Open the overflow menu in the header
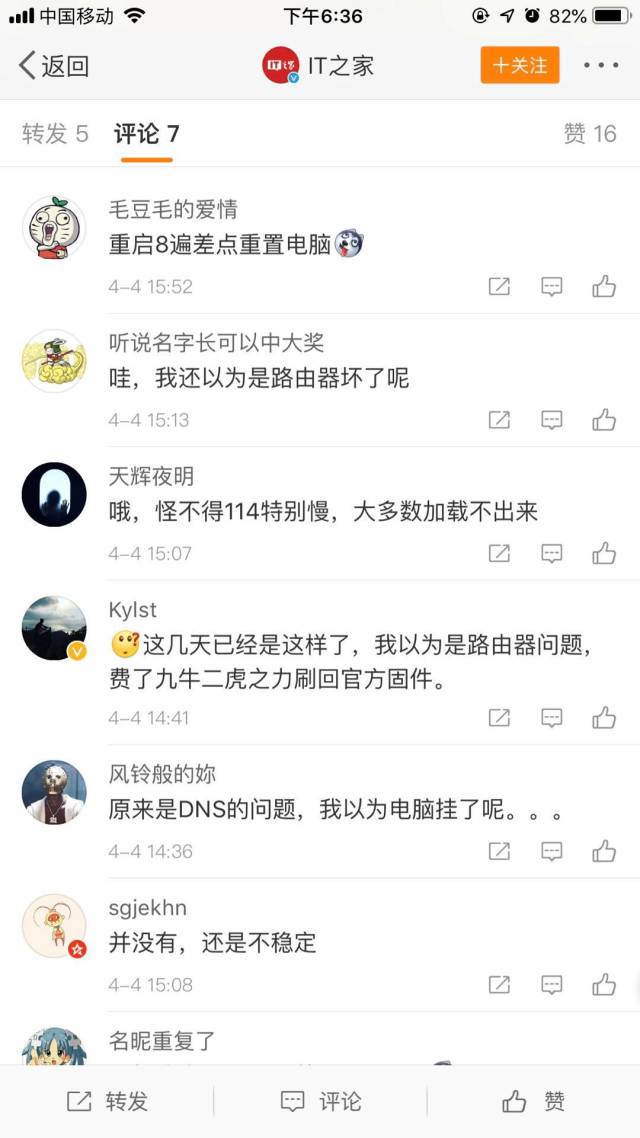 (x=600, y=66)
